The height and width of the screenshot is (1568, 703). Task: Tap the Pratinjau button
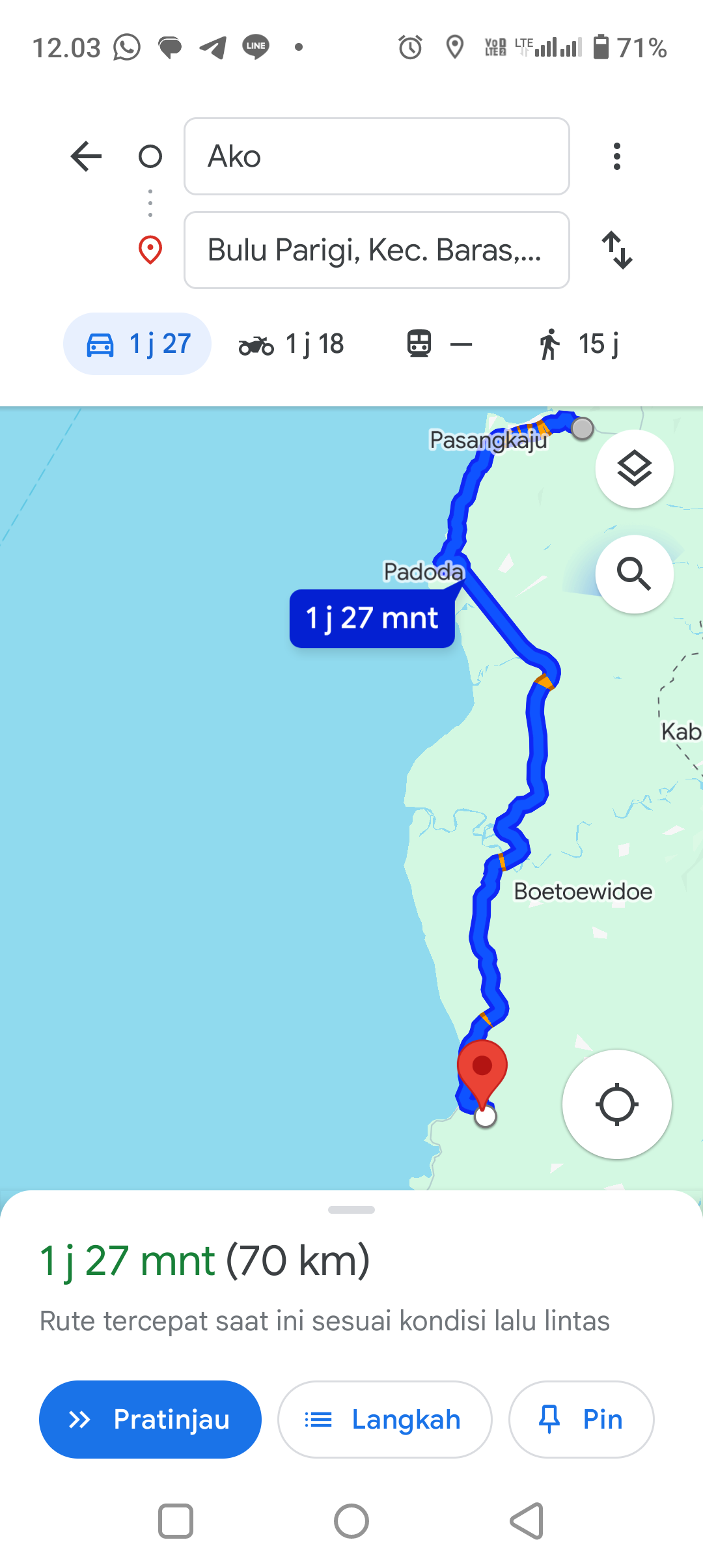point(150,1420)
